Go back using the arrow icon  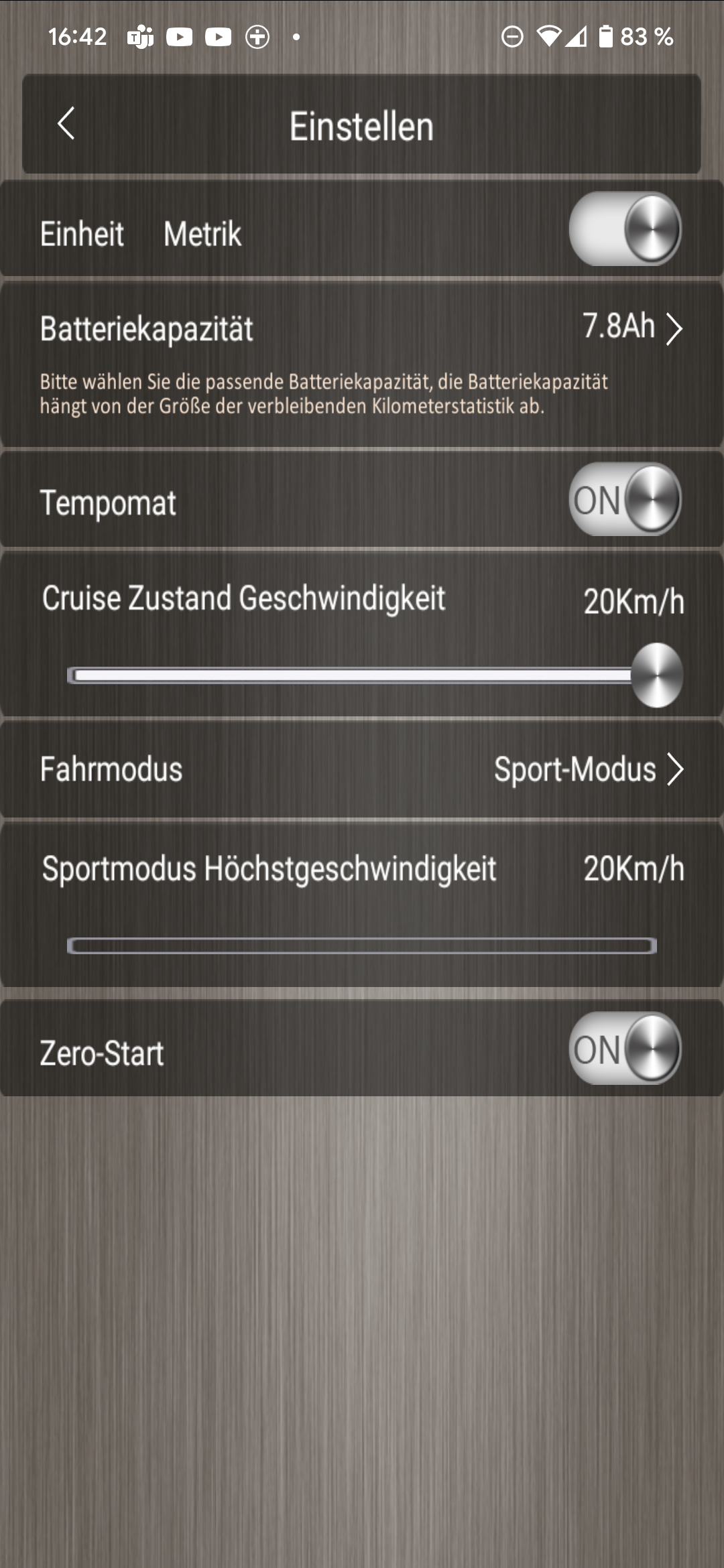tap(66, 124)
